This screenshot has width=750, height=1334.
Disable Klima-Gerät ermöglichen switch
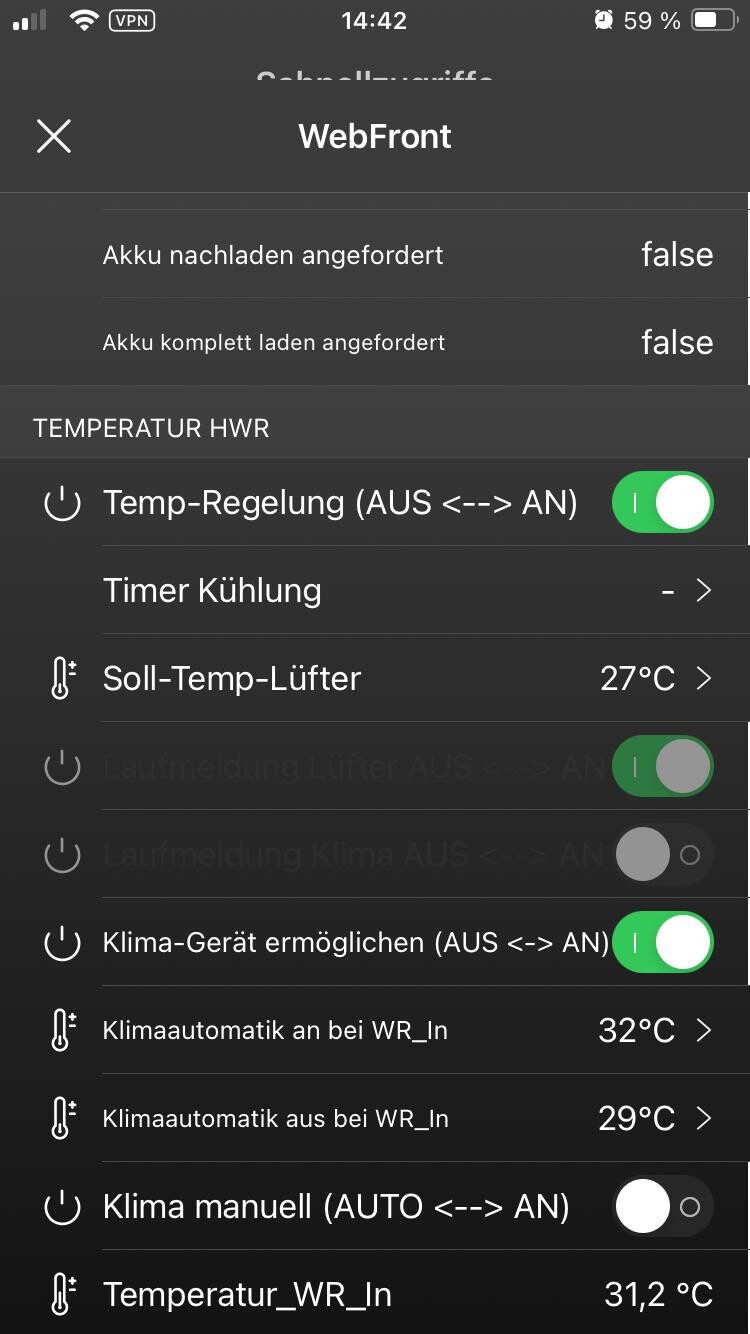[662, 942]
